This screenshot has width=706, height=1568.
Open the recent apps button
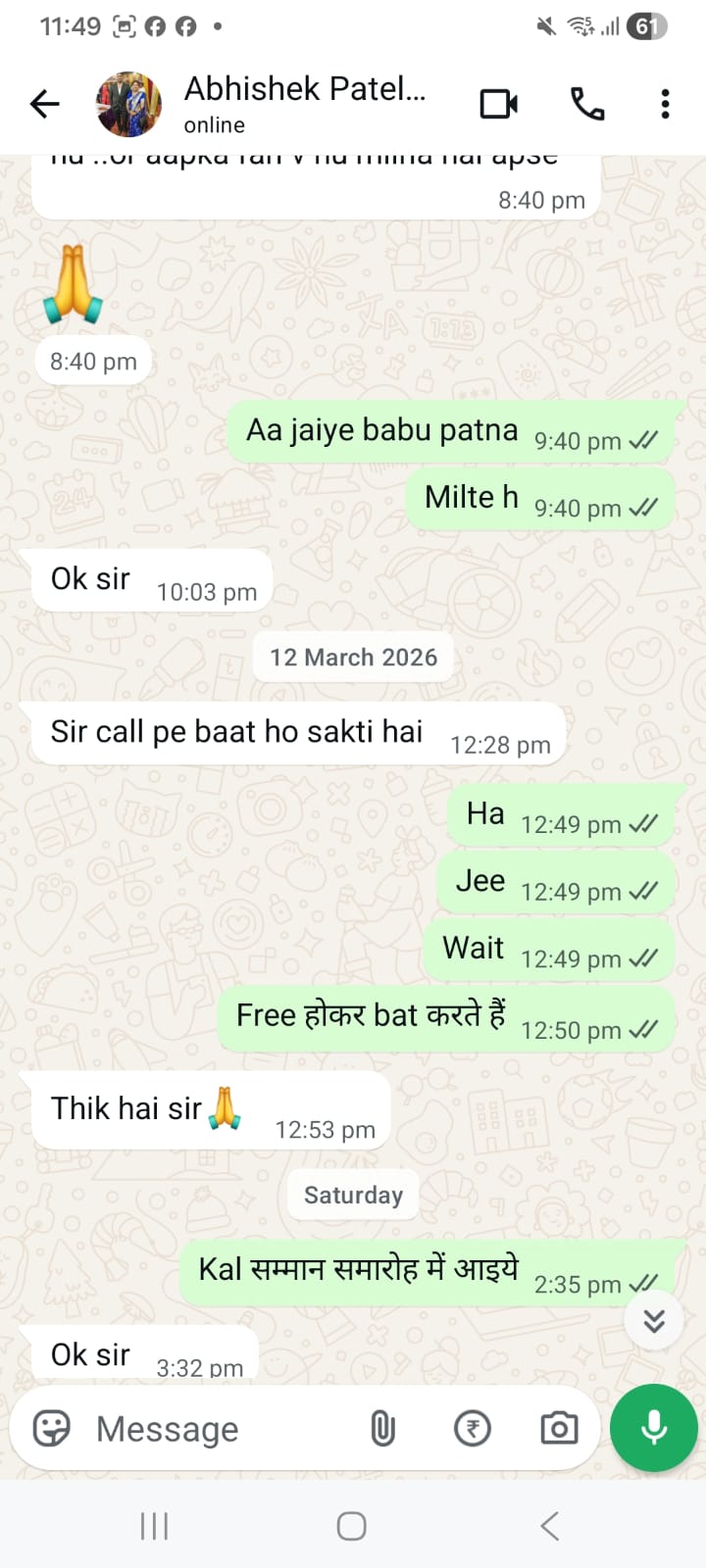click(x=154, y=1526)
